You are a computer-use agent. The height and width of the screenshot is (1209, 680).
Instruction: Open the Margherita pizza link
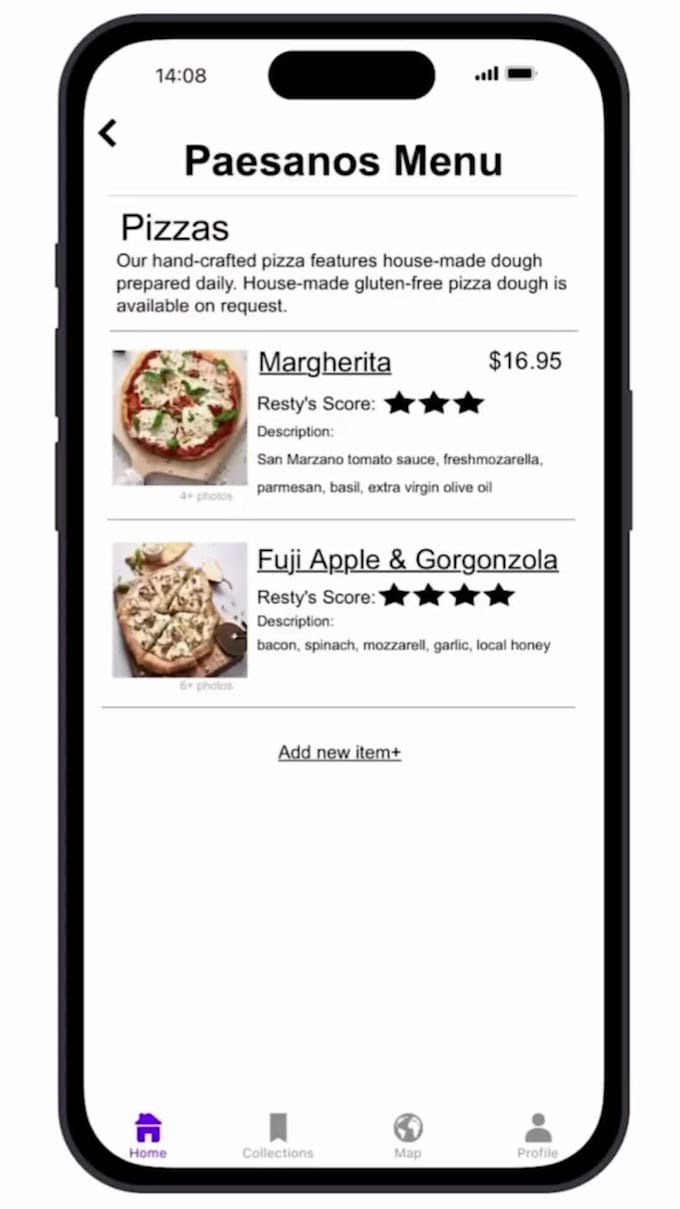click(x=324, y=362)
